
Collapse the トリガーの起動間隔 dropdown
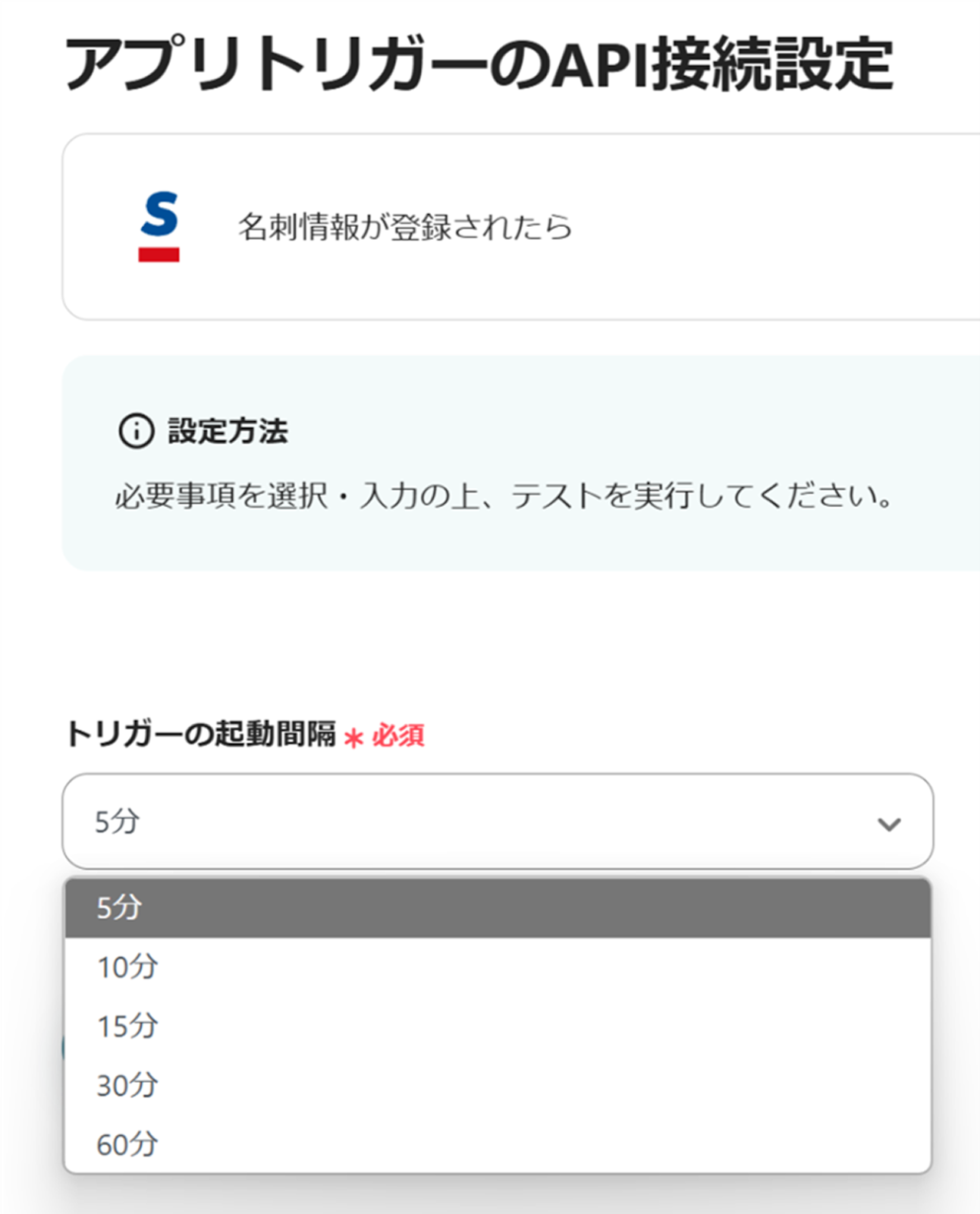pos(888,823)
